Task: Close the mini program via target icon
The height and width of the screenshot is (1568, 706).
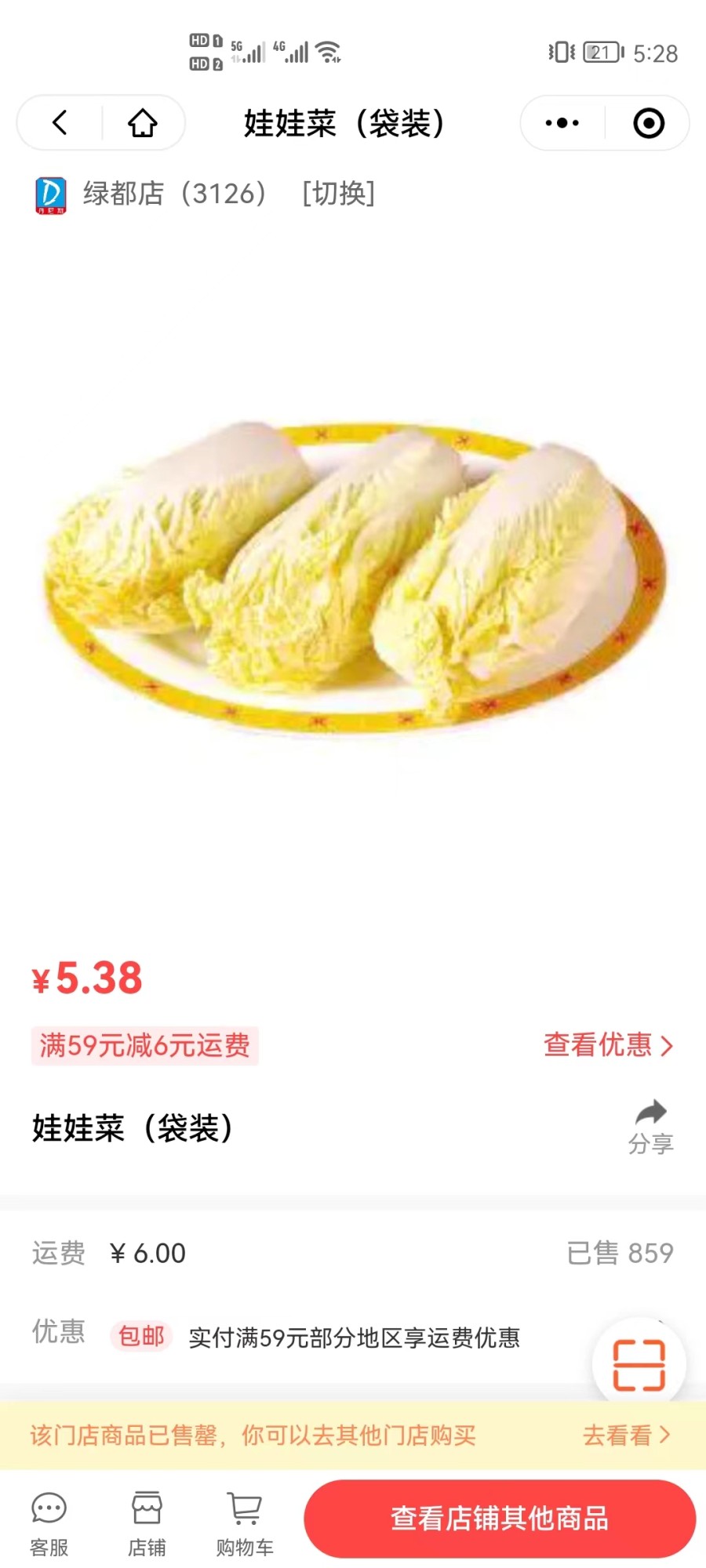Action: [649, 123]
